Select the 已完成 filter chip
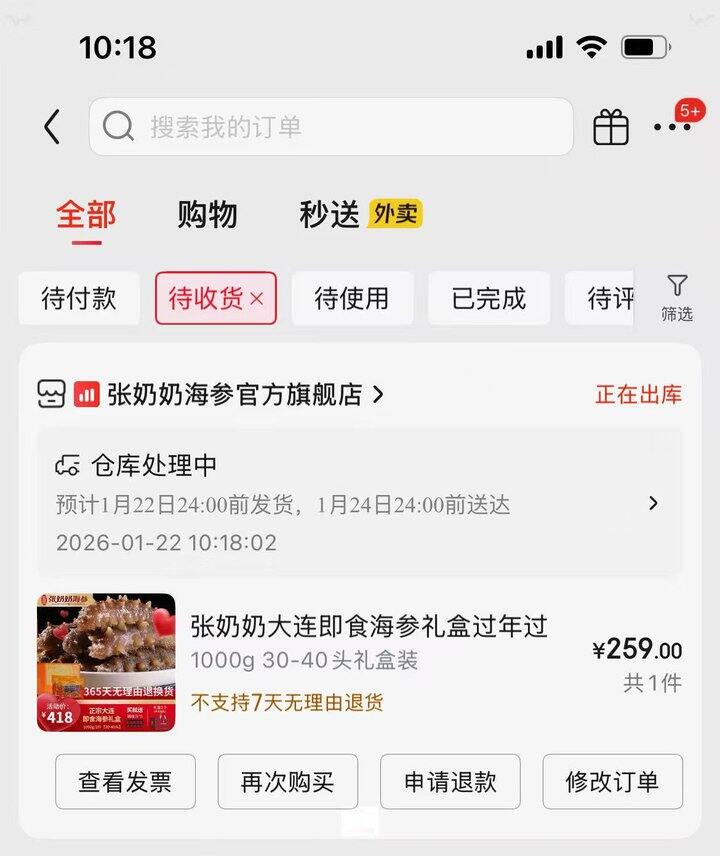 (488, 298)
